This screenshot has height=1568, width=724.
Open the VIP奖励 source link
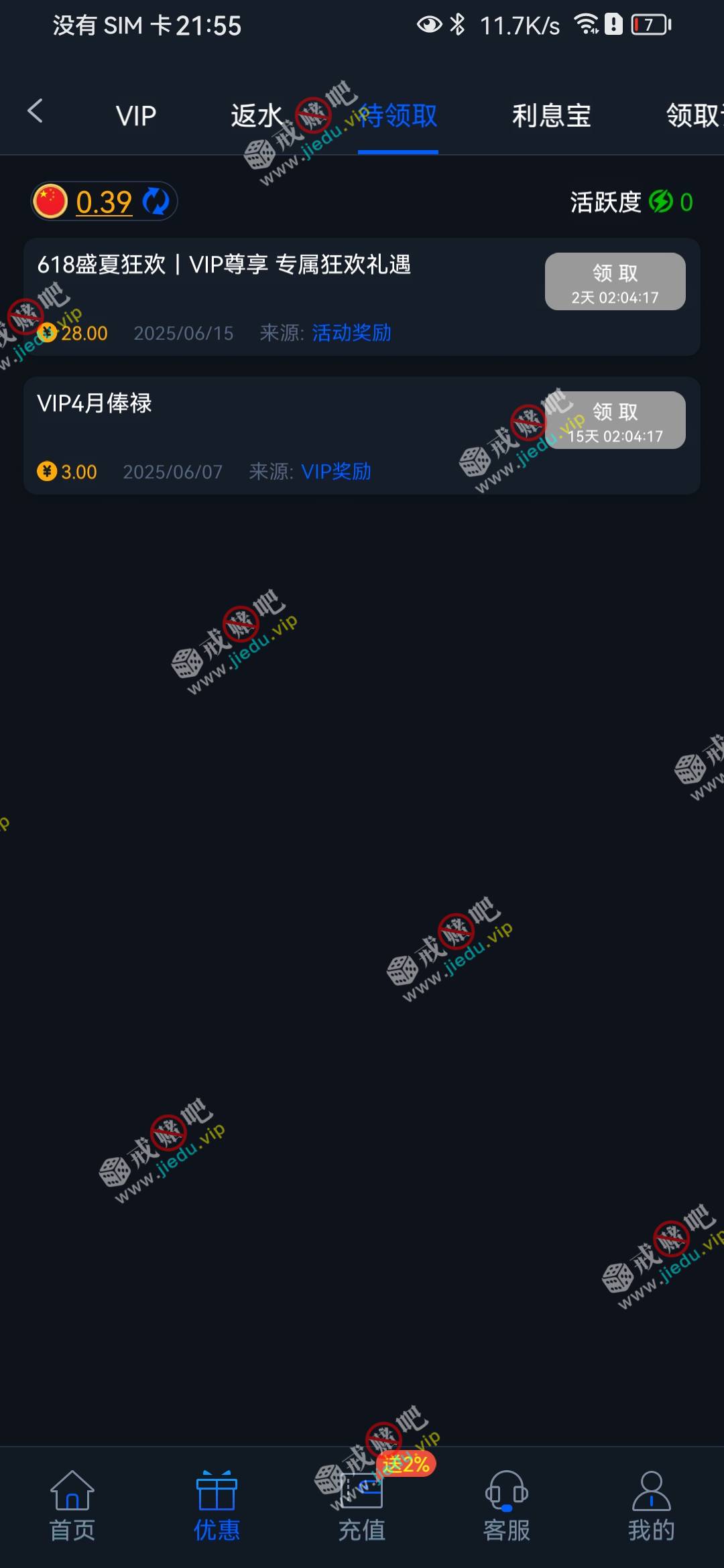(x=336, y=472)
